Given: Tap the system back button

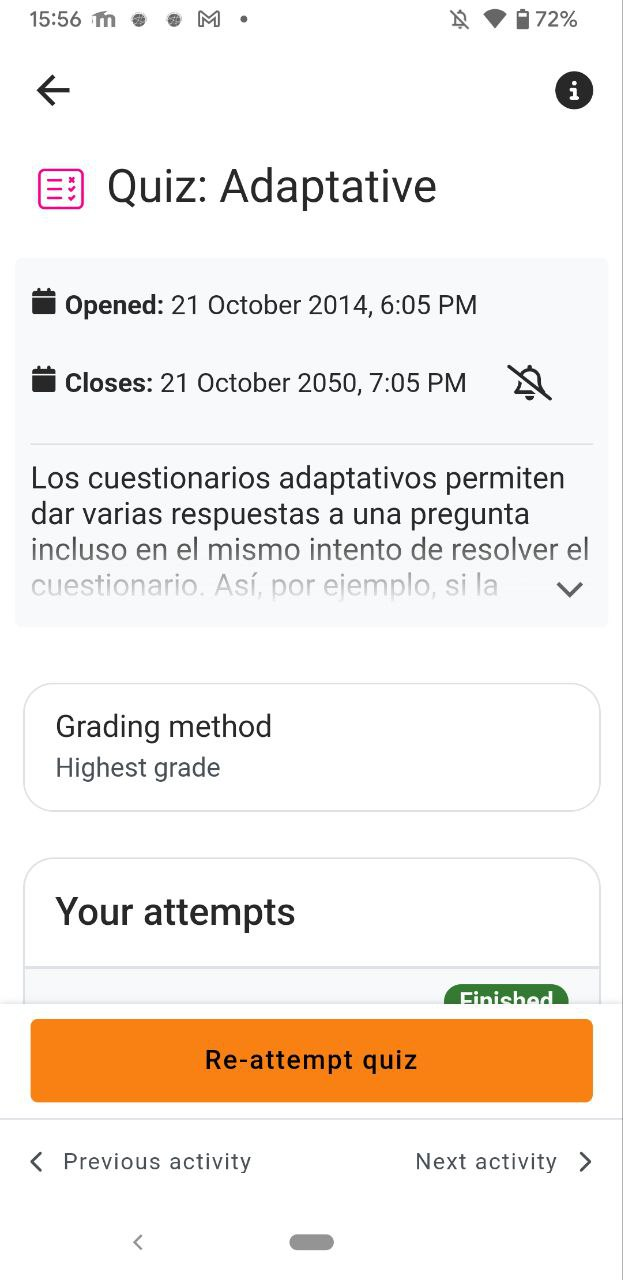Looking at the screenshot, I should click(138, 1242).
